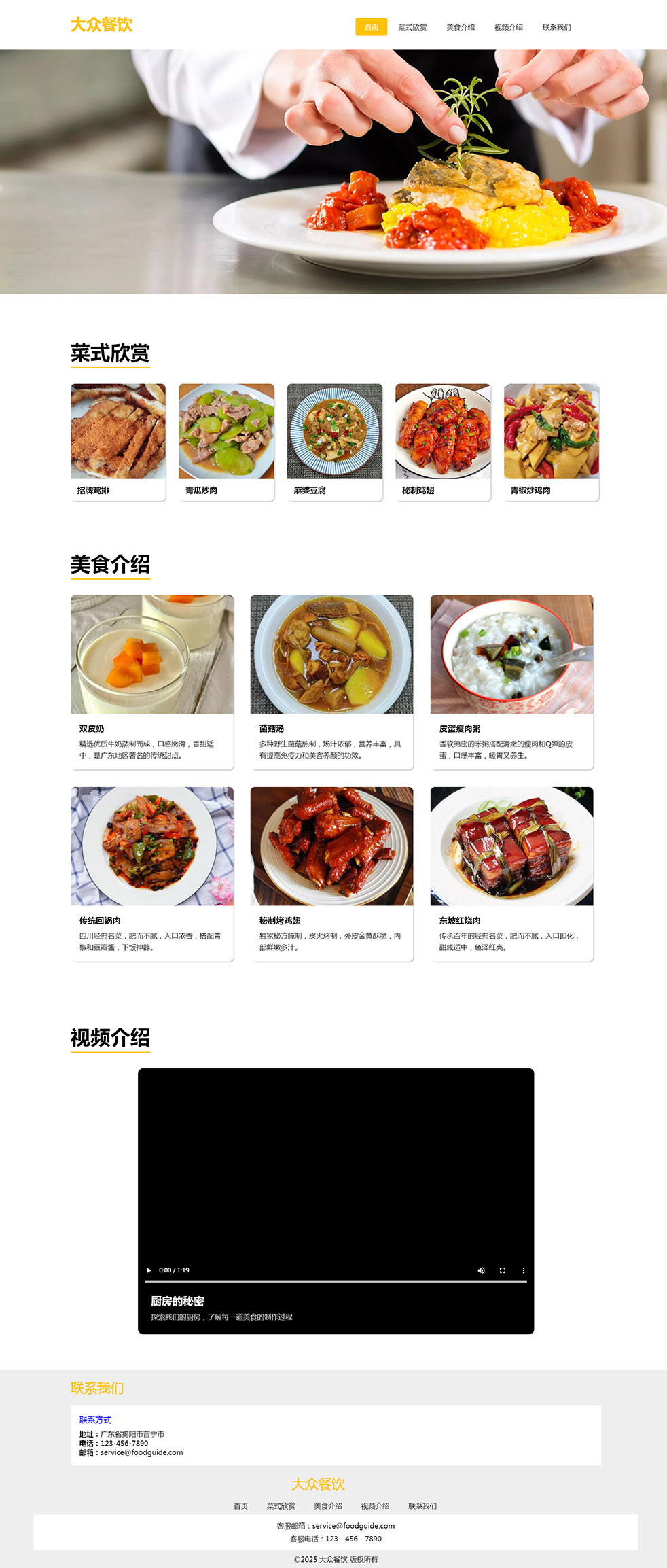View the 青瓜炒肉 dish card

tap(226, 442)
